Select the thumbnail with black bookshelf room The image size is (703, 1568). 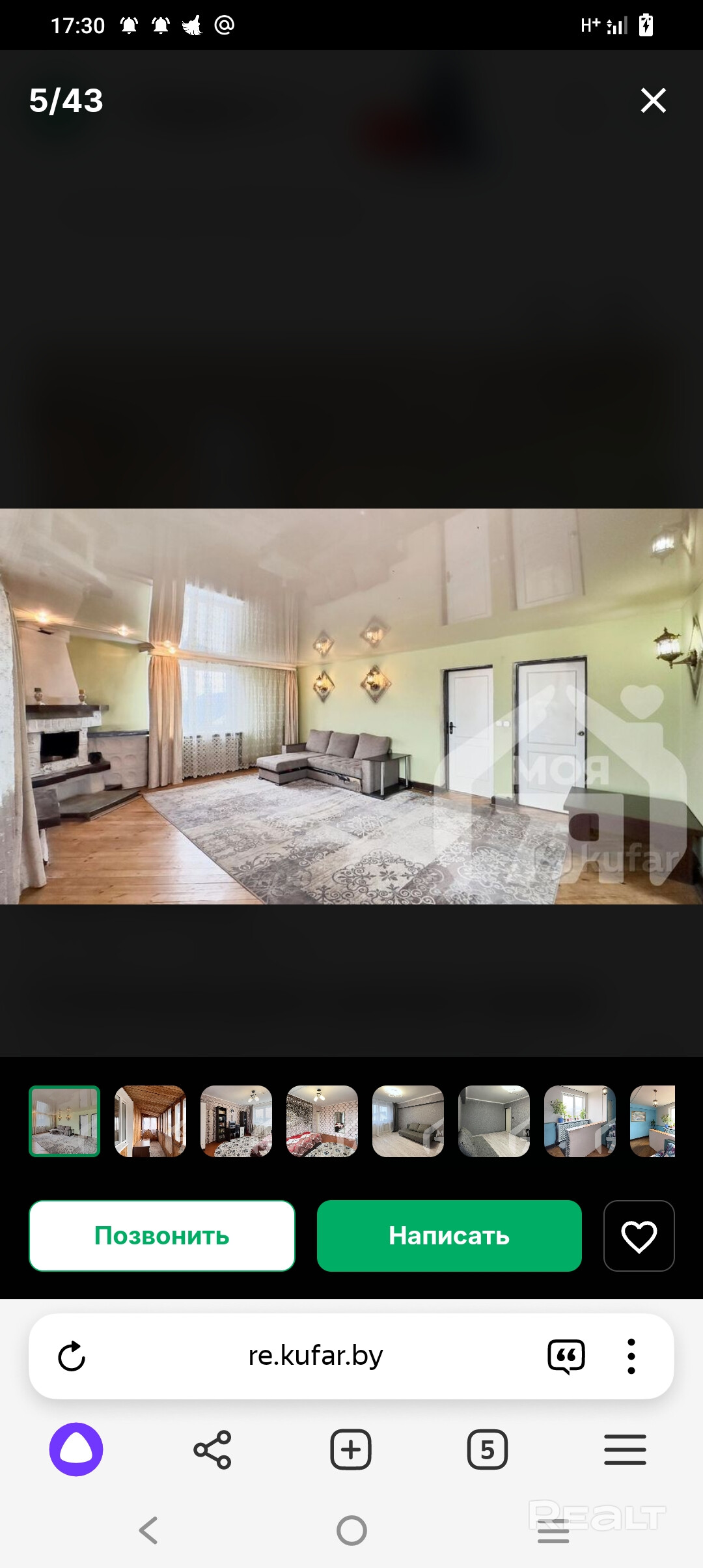[236, 1121]
